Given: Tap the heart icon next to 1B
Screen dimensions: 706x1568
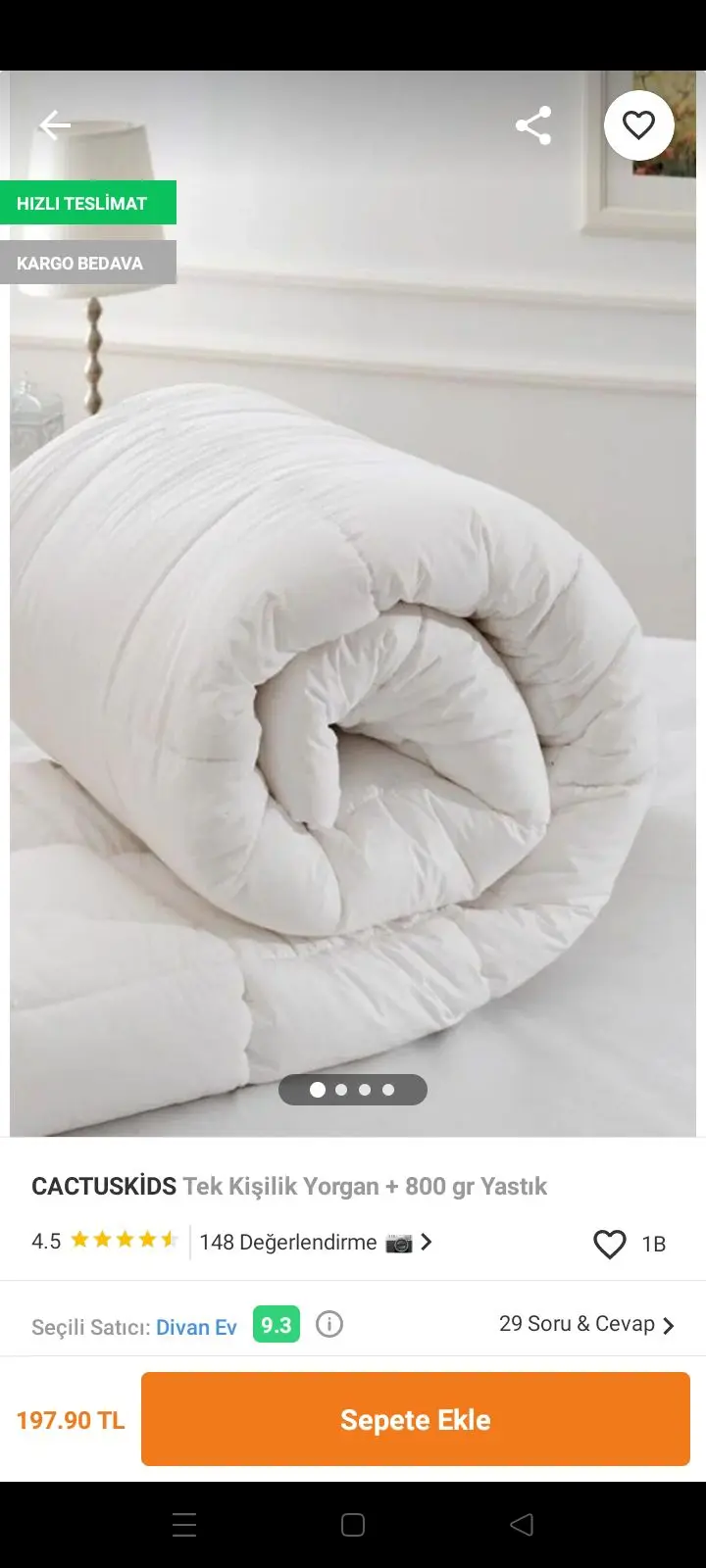Looking at the screenshot, I should point(610,1244).
